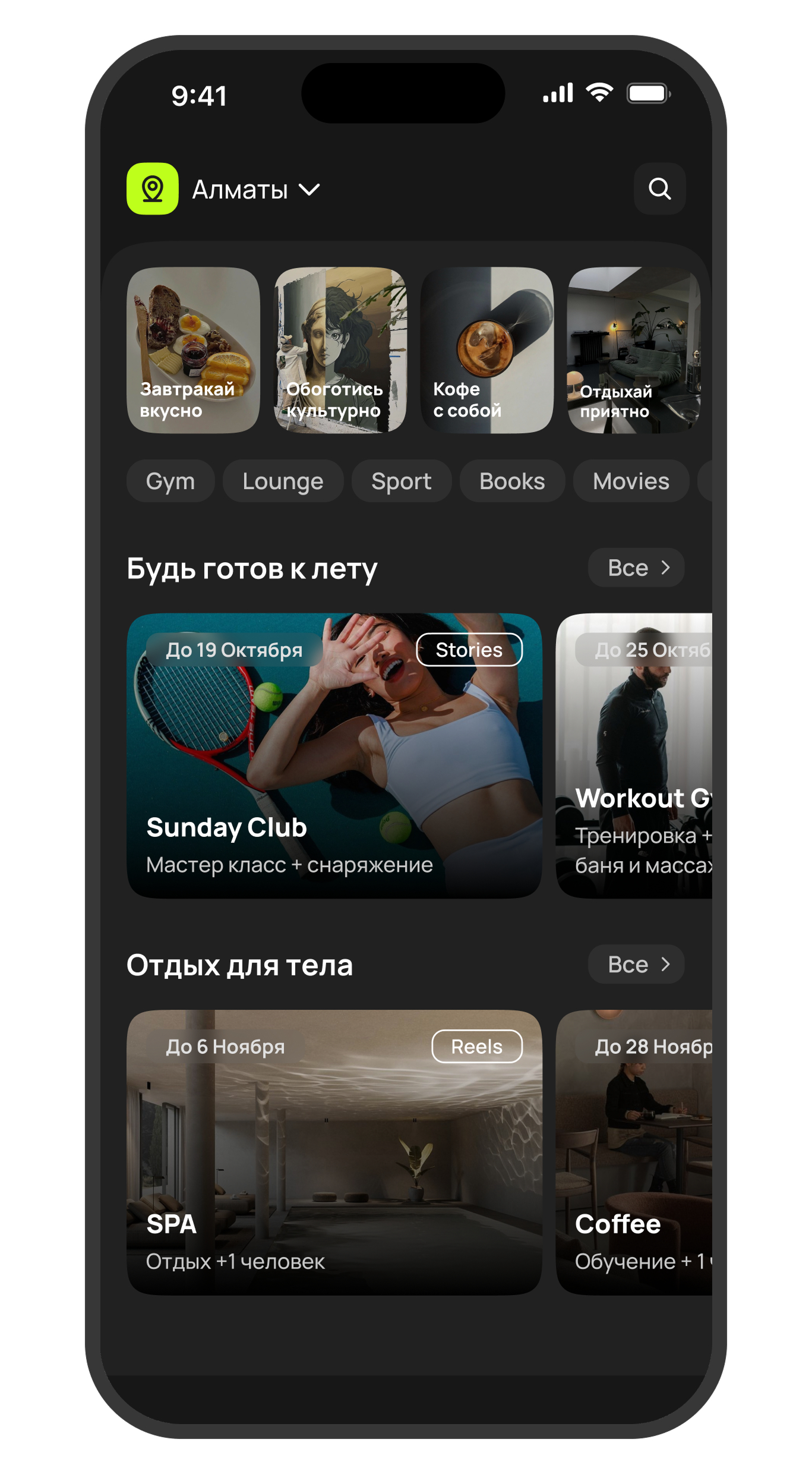Open the Все chevron next to Будь готов к лету

coord(636,568)
